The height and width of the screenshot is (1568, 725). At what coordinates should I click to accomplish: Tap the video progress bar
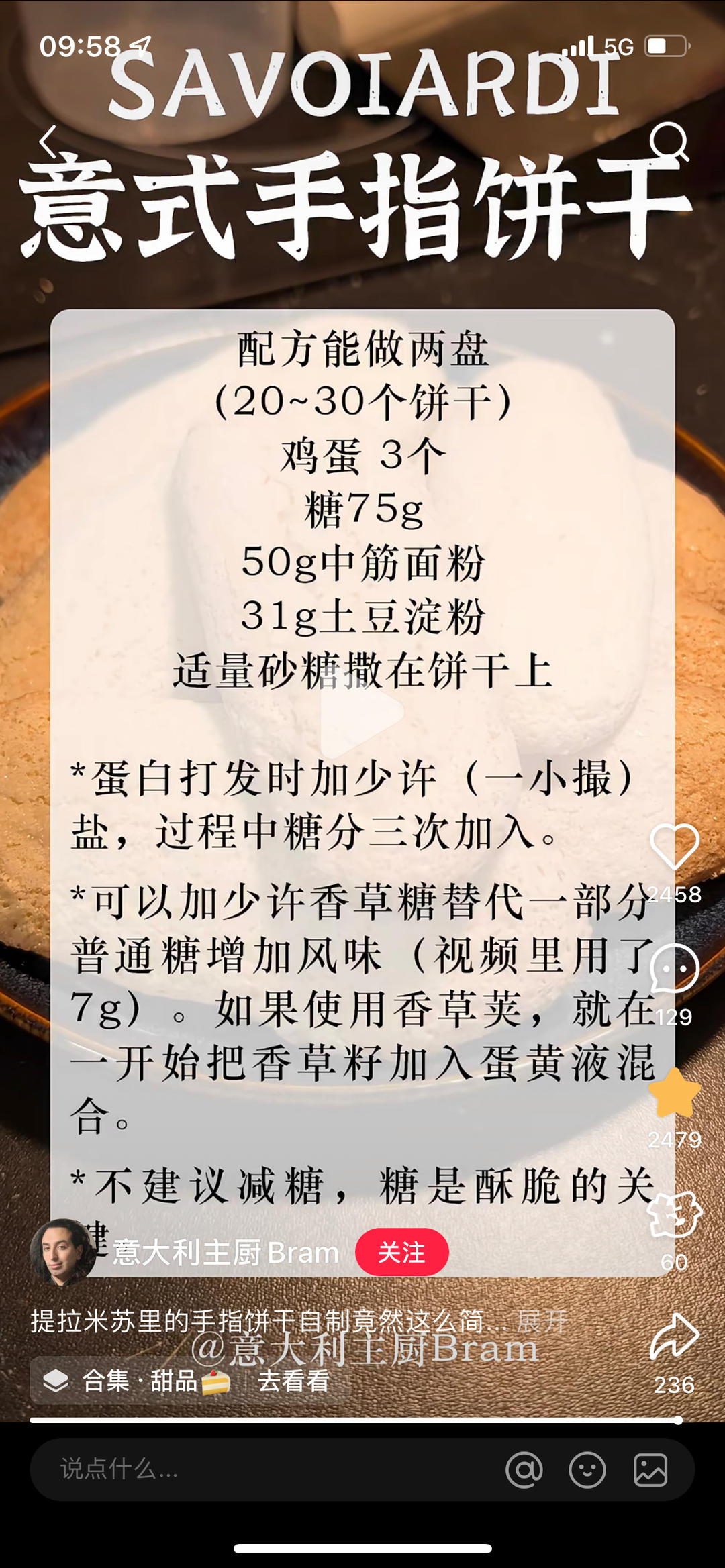click(356, 1420)
